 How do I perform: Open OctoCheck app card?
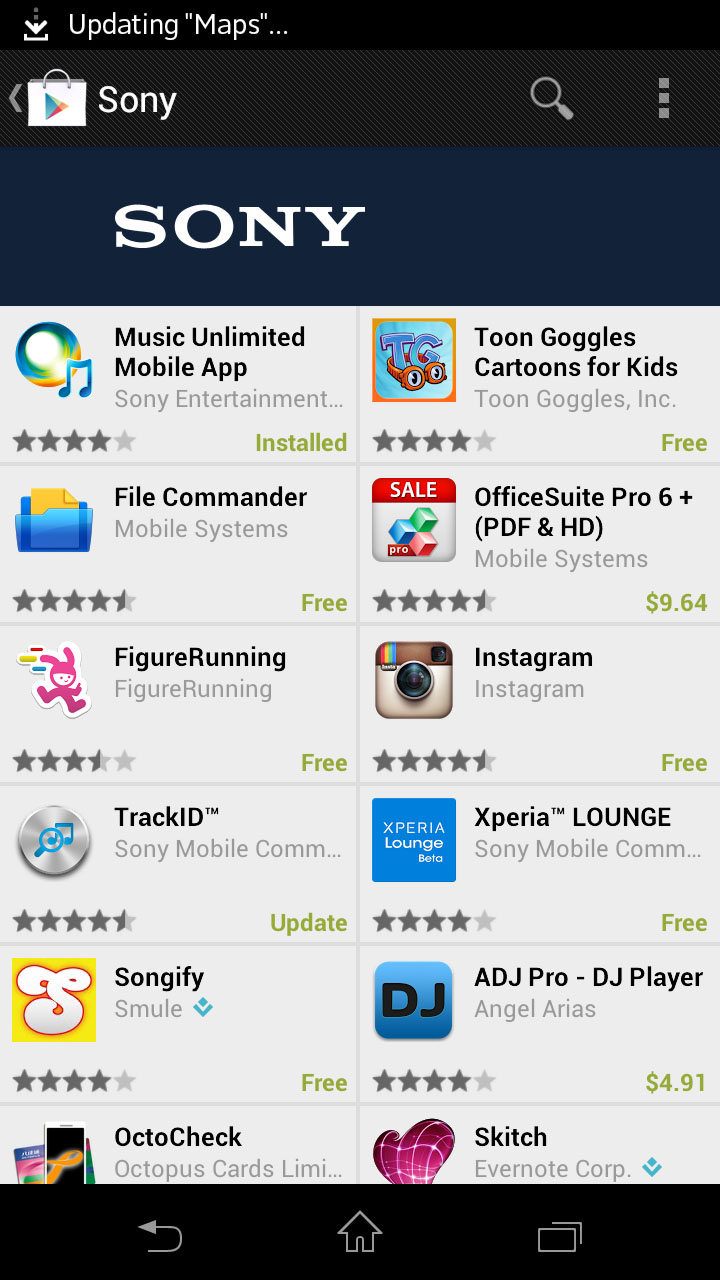pos(178,1147)
